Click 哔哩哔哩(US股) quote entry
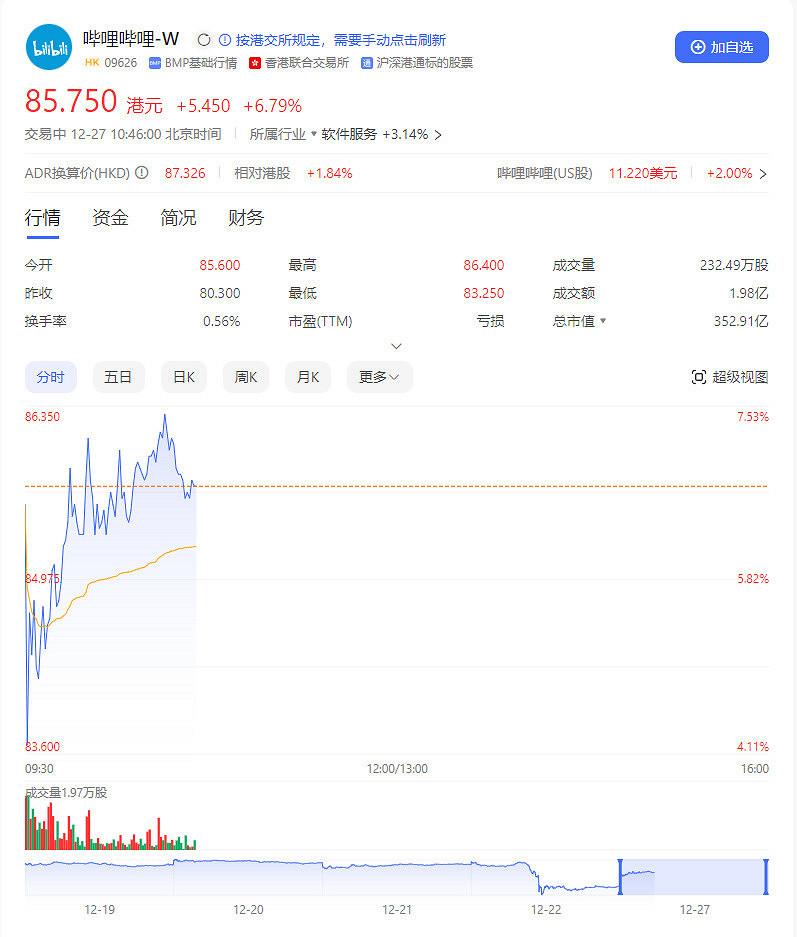797x937 pixels. 547,172
